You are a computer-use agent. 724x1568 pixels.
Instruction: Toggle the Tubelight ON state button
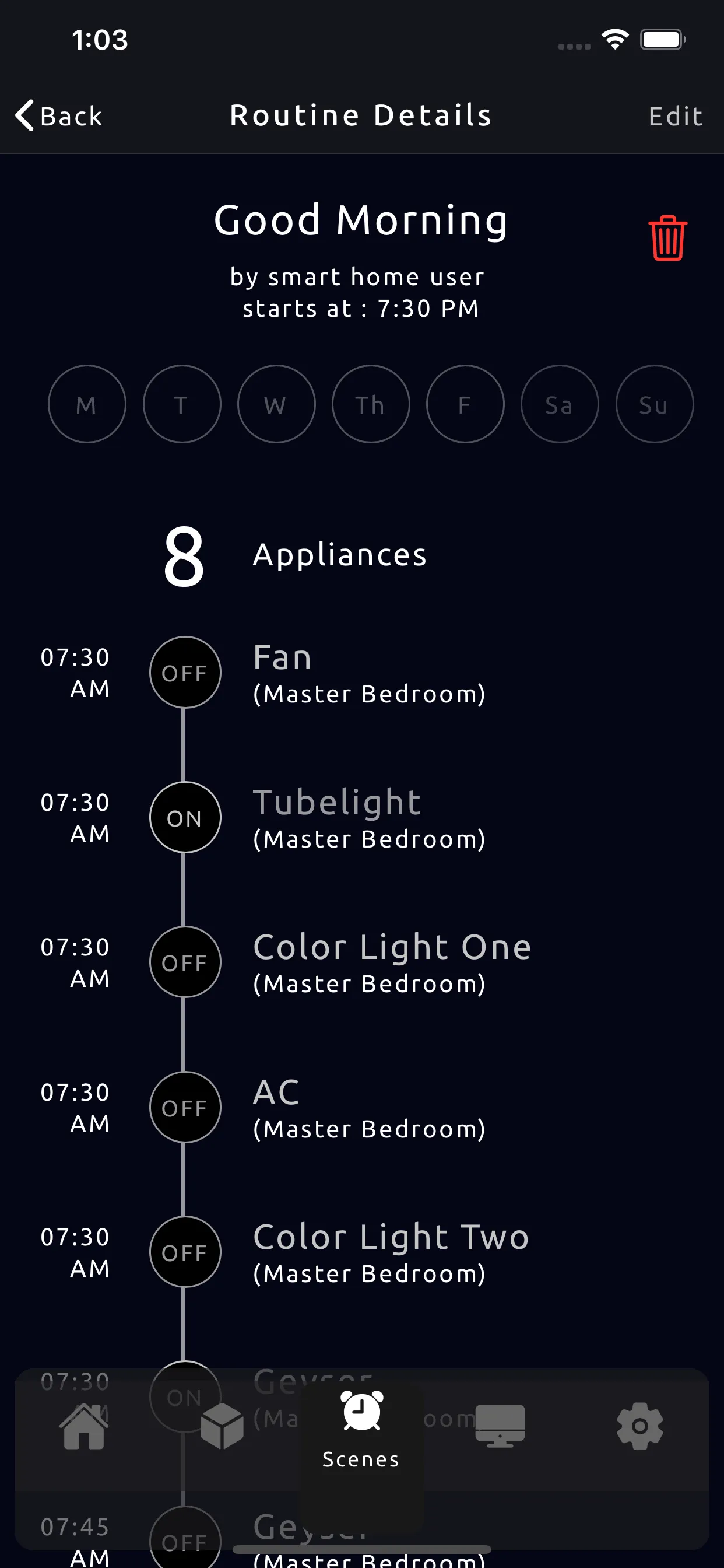(x=185, y=817)
